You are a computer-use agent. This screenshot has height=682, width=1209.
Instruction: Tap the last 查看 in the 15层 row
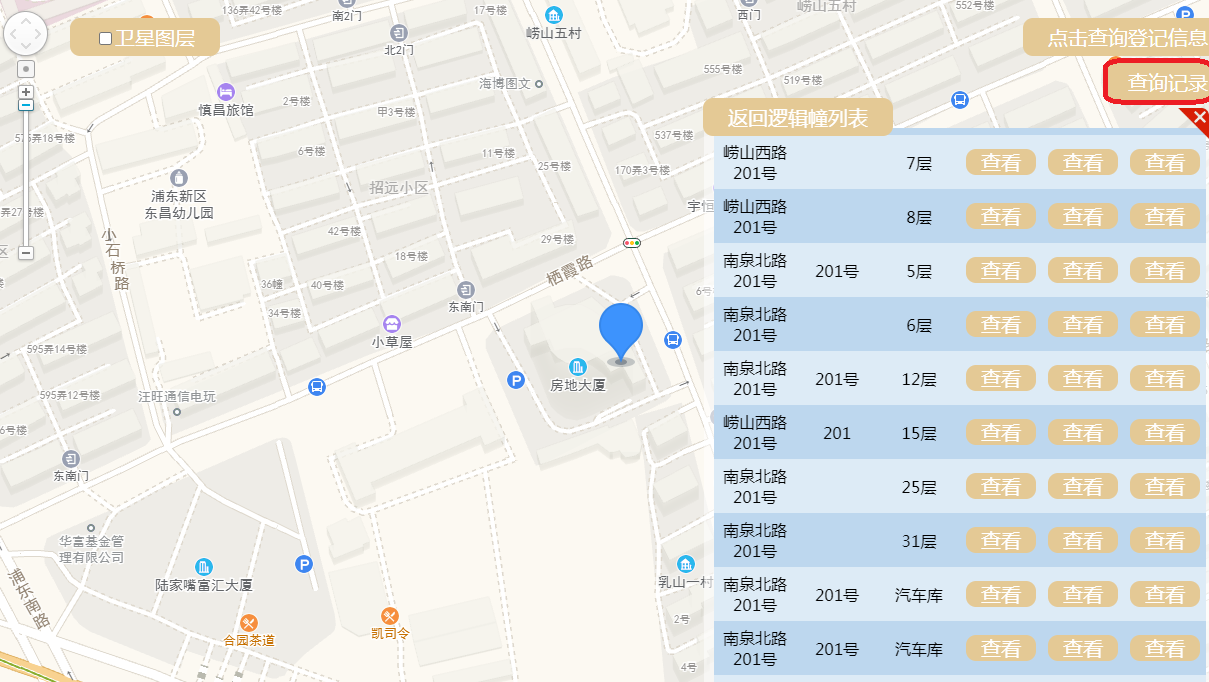click(1165, 432)
